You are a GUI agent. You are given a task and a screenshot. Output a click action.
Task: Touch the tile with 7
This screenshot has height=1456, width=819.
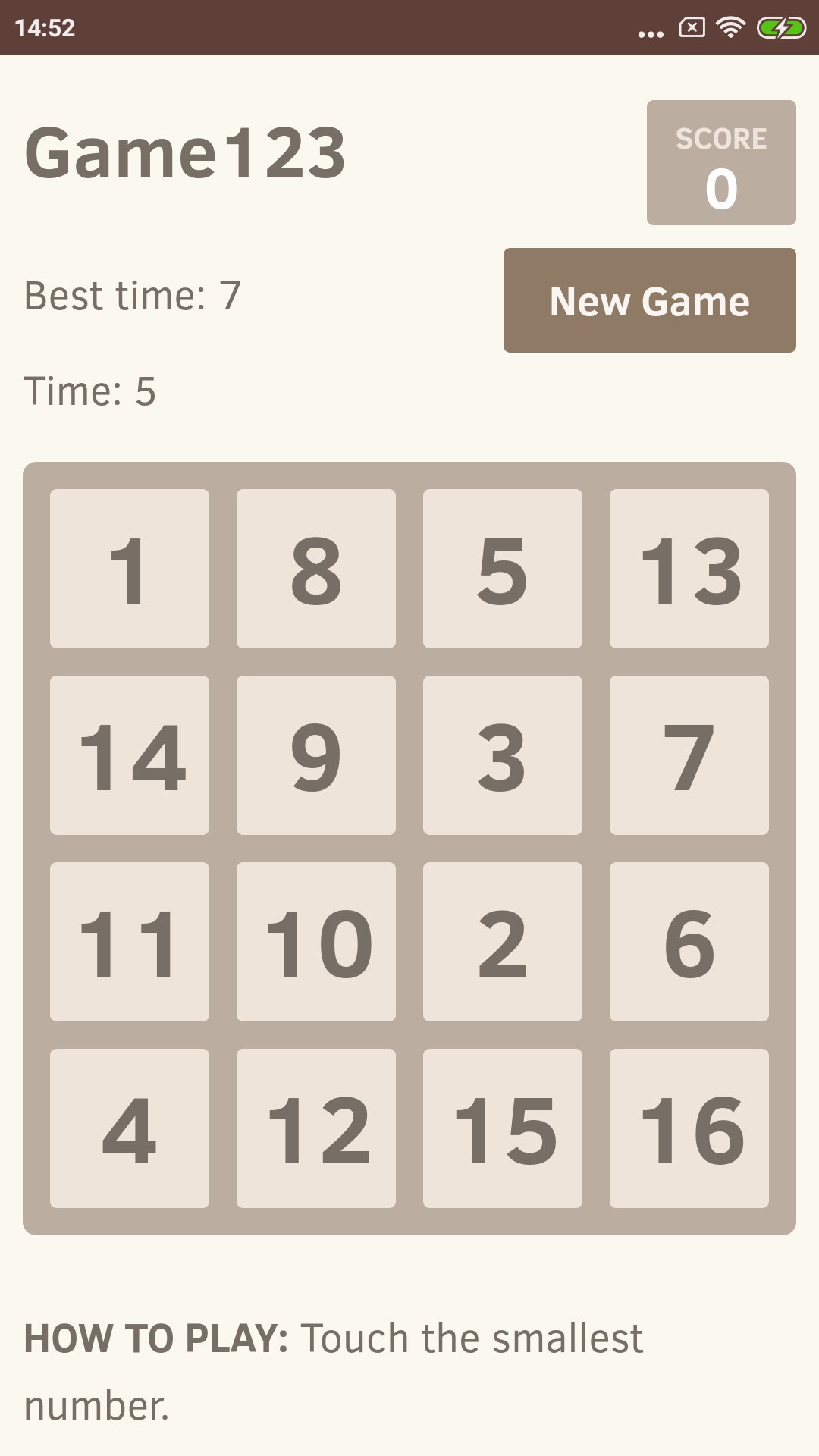tap(689, 755)
